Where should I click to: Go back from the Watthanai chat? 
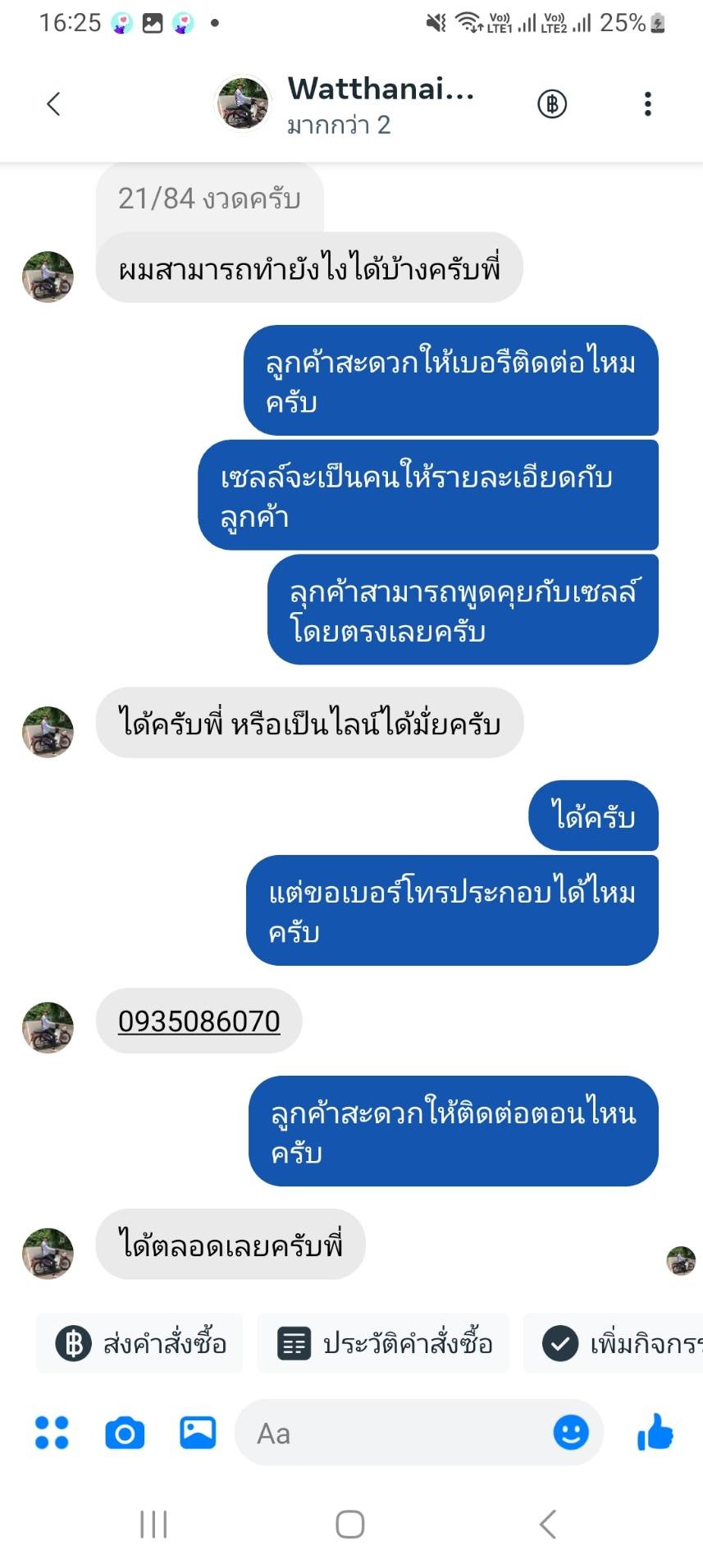[53, 104]
